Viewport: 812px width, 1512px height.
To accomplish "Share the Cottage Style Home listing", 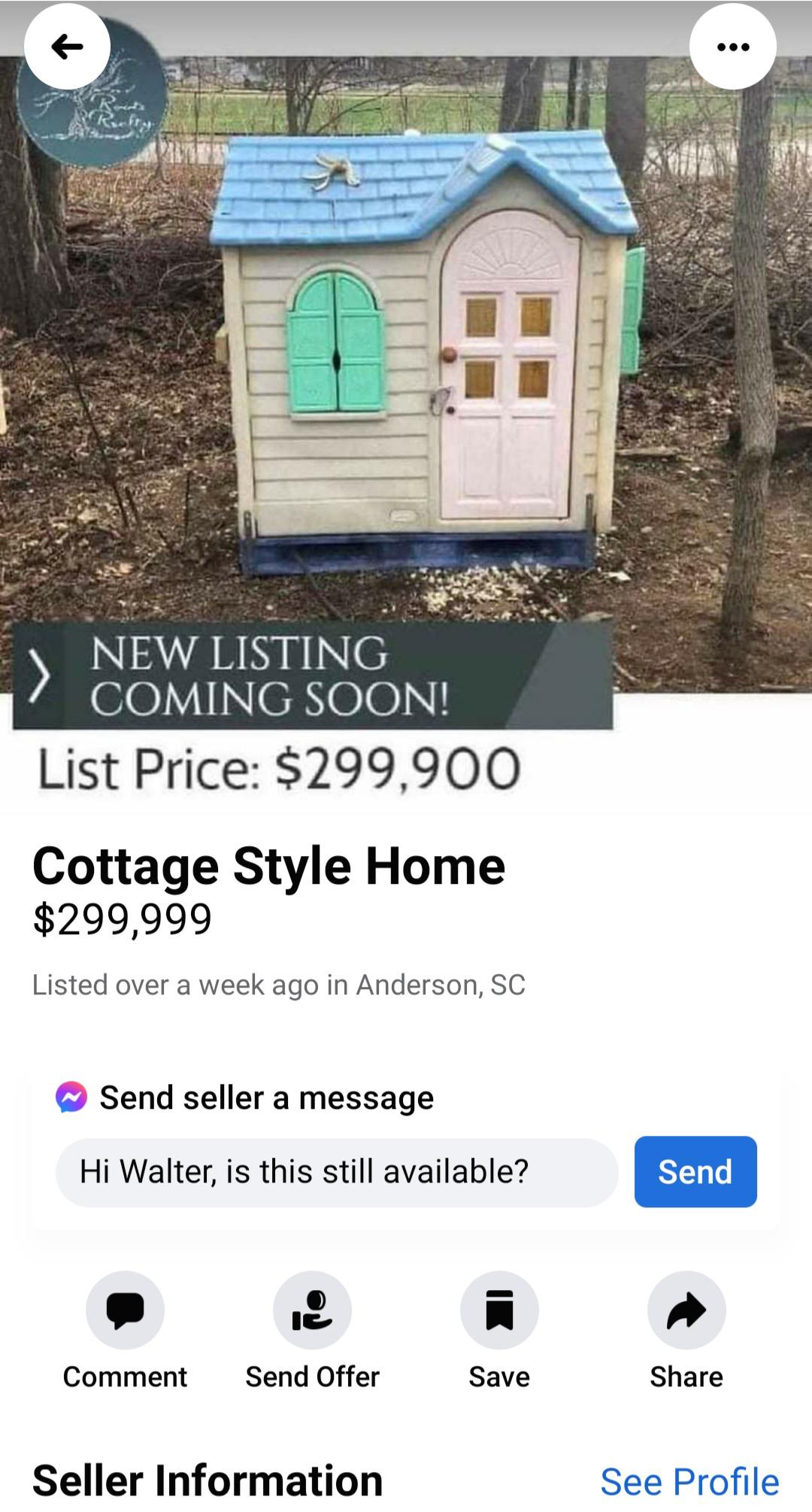I will [686, 1310].
